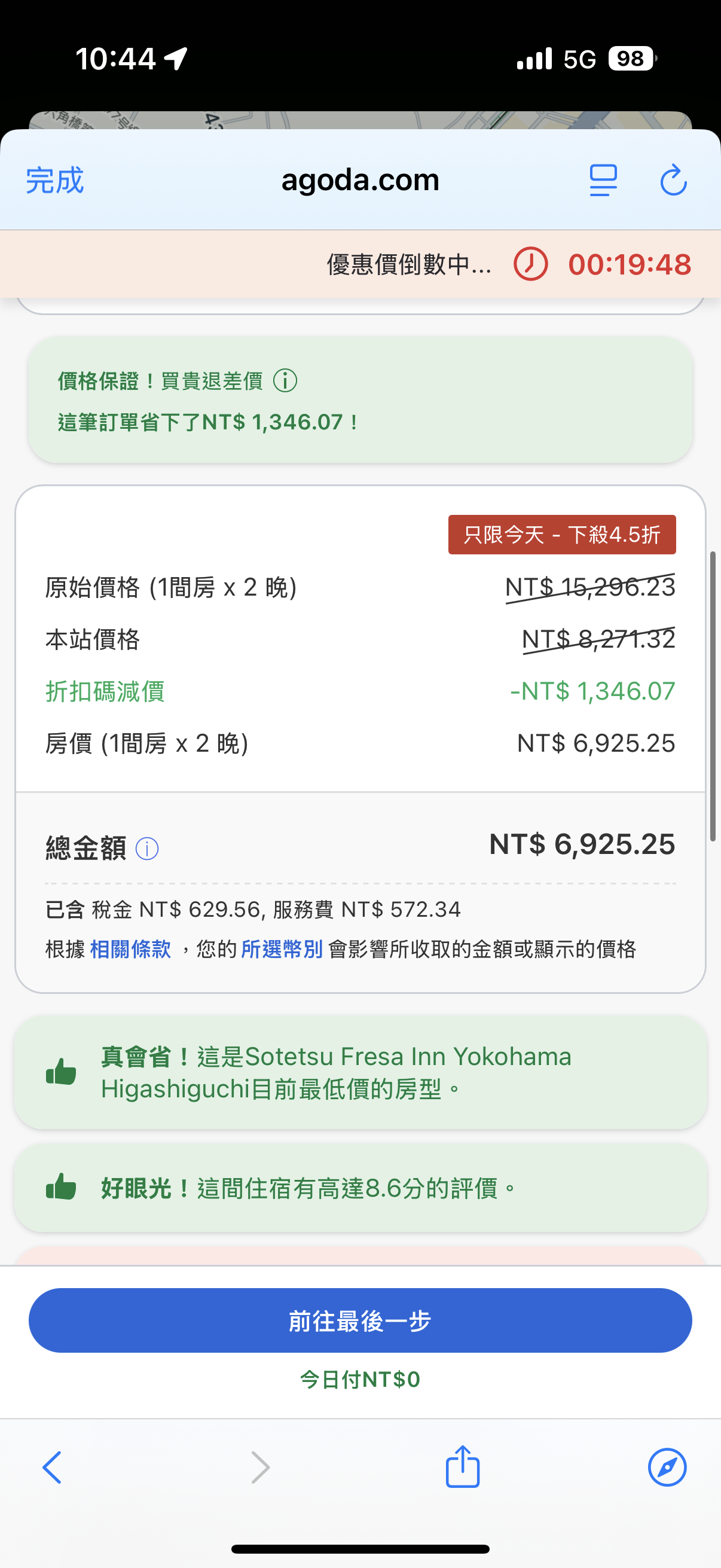This screenshot has width=721, height=1568.
Task: Tap 前往最後一步 to continue
Action: tap(360, 1320)
